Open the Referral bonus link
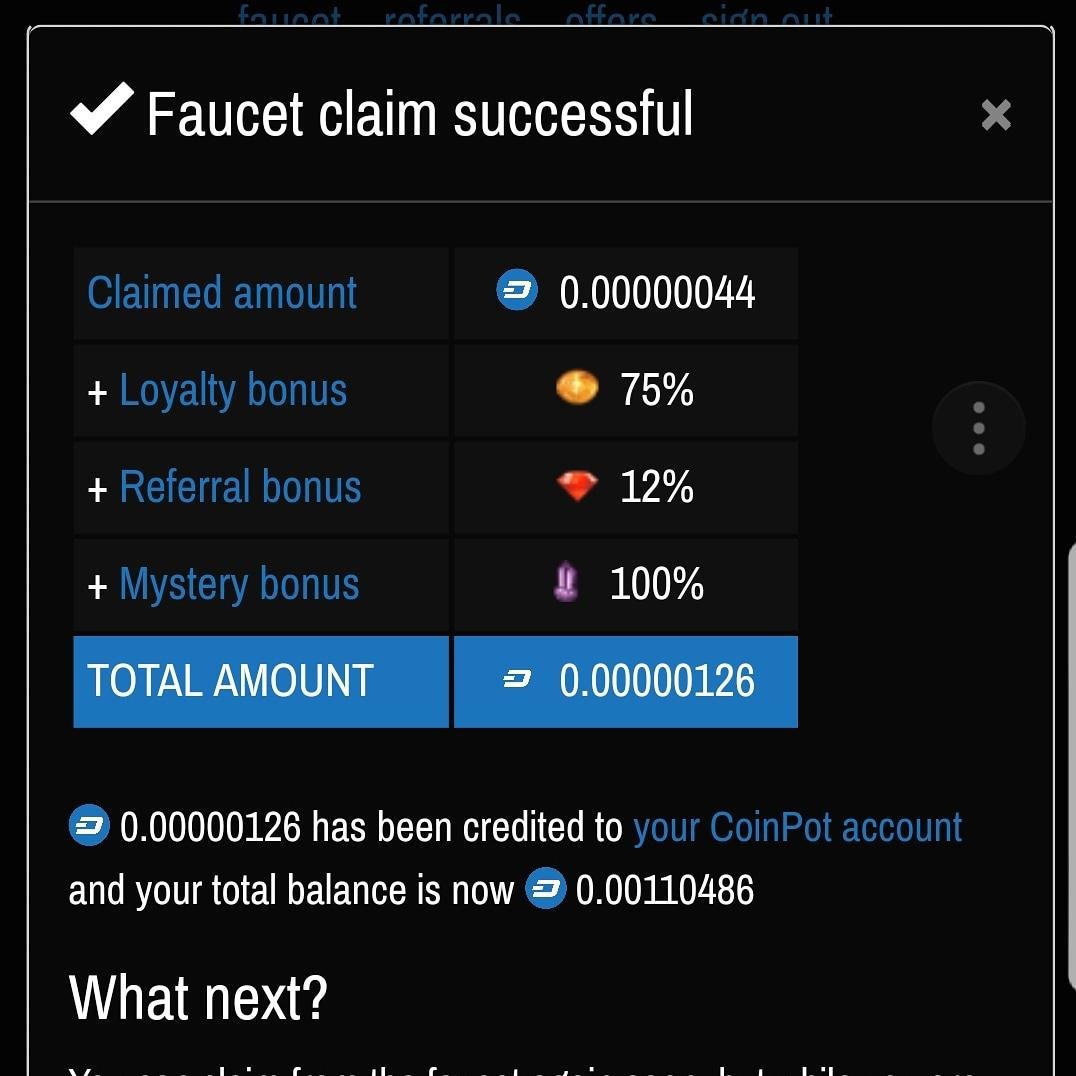This screenshot has width=1076, height=1076. coord(240,488)
